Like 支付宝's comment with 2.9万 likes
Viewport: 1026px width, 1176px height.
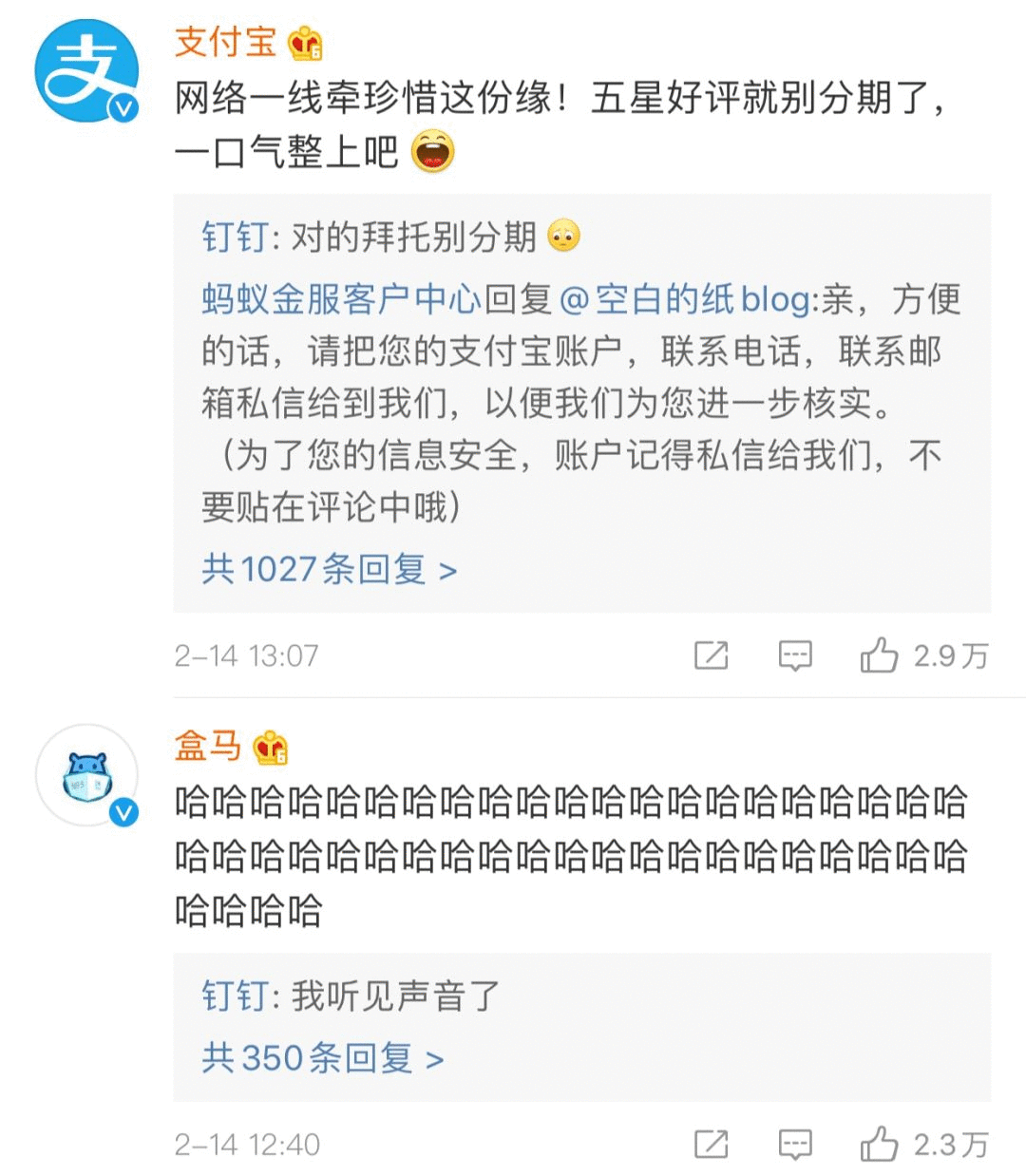(x=880, y=655)
